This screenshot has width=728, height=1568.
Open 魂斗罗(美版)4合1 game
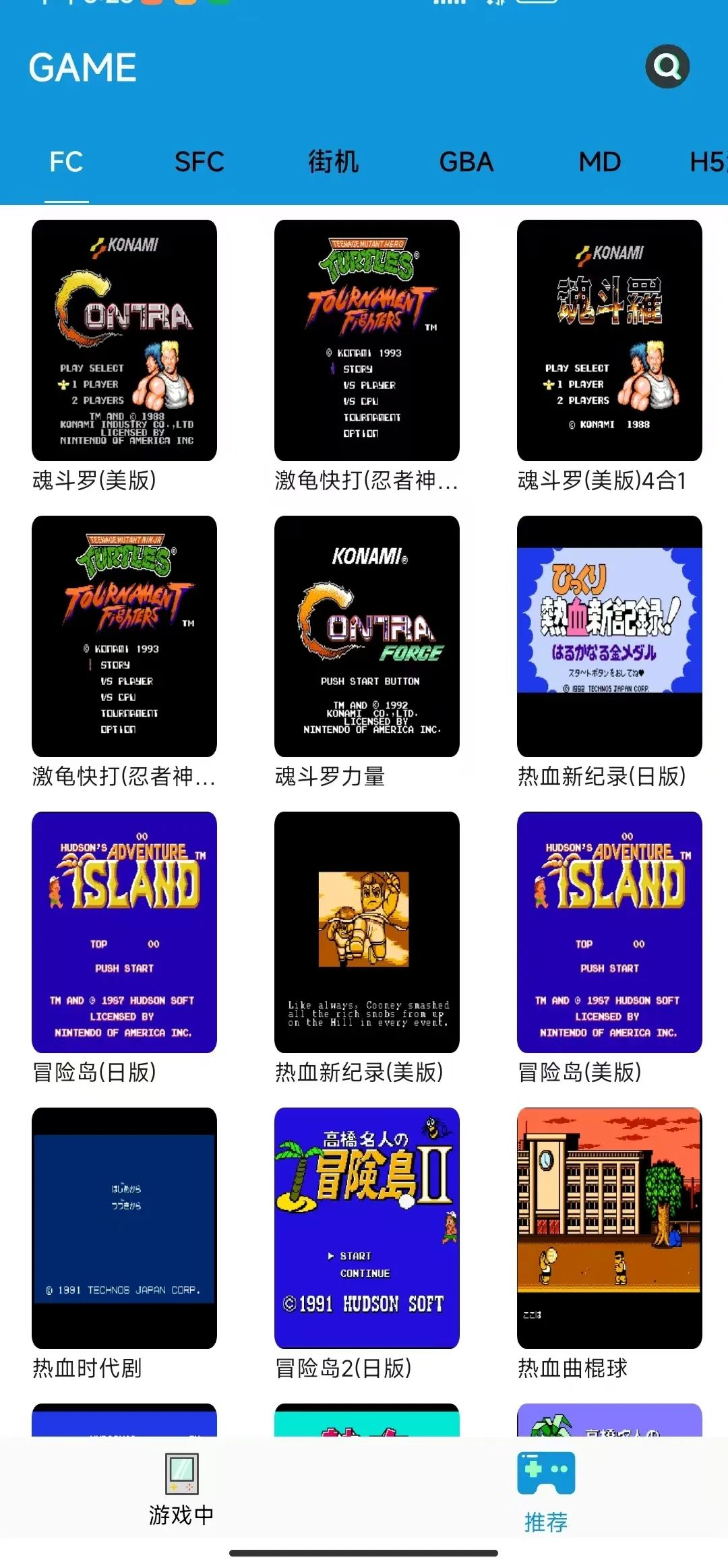tap(609, 340)
